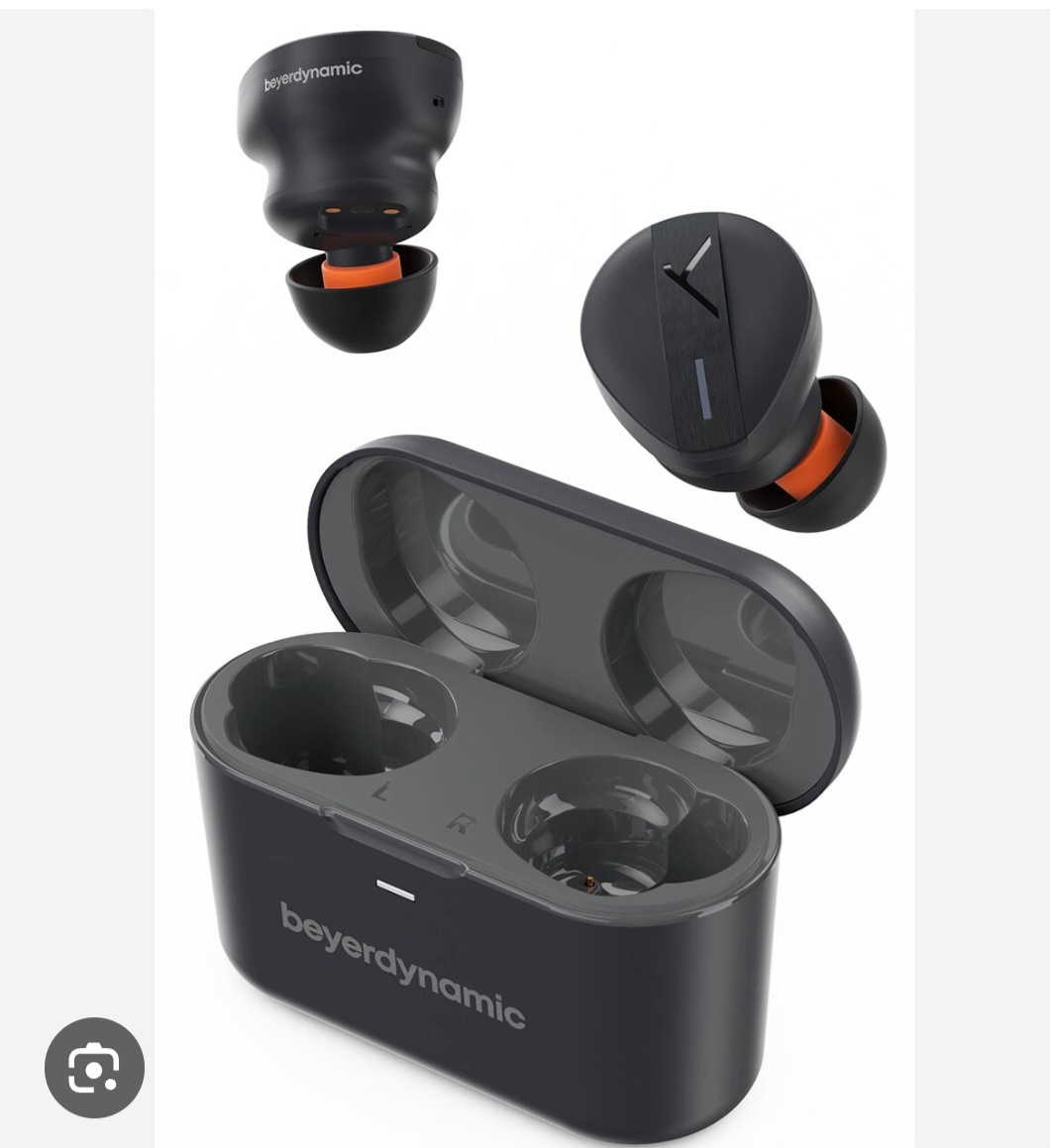This screenshot has width=1050, height=1148.
Task: Search this image with Google Lens
Action: click(94, 1067)
